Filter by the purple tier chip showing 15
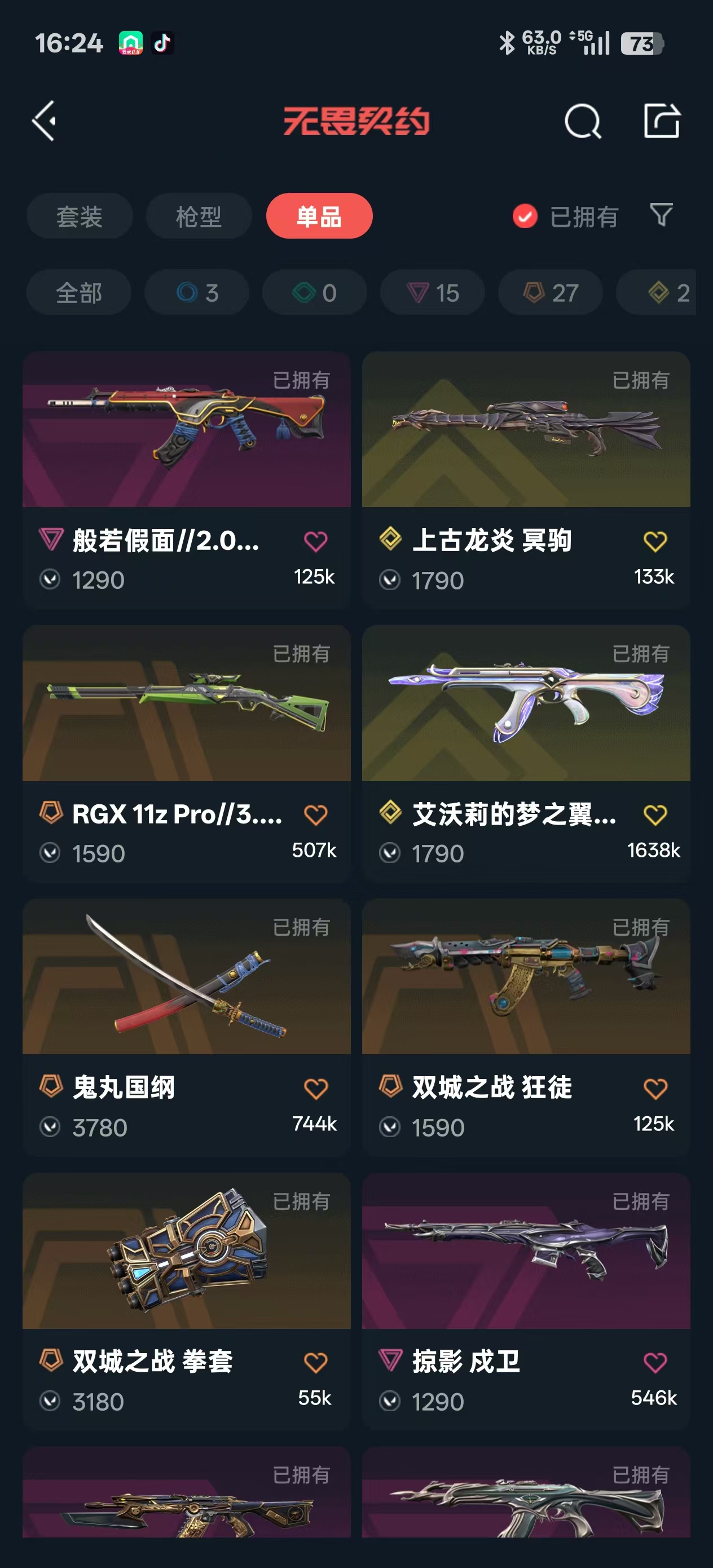The width and height of the screenshot is (713, 1568). pyautogui.click(x=432, y=293)
